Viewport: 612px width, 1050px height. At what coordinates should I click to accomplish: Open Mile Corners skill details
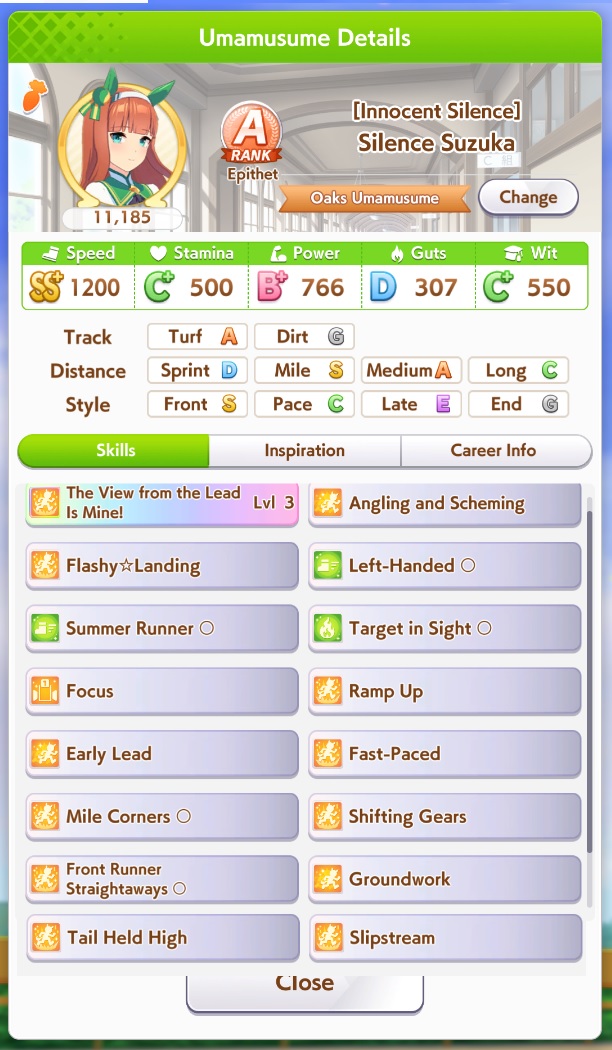point(162,816)
